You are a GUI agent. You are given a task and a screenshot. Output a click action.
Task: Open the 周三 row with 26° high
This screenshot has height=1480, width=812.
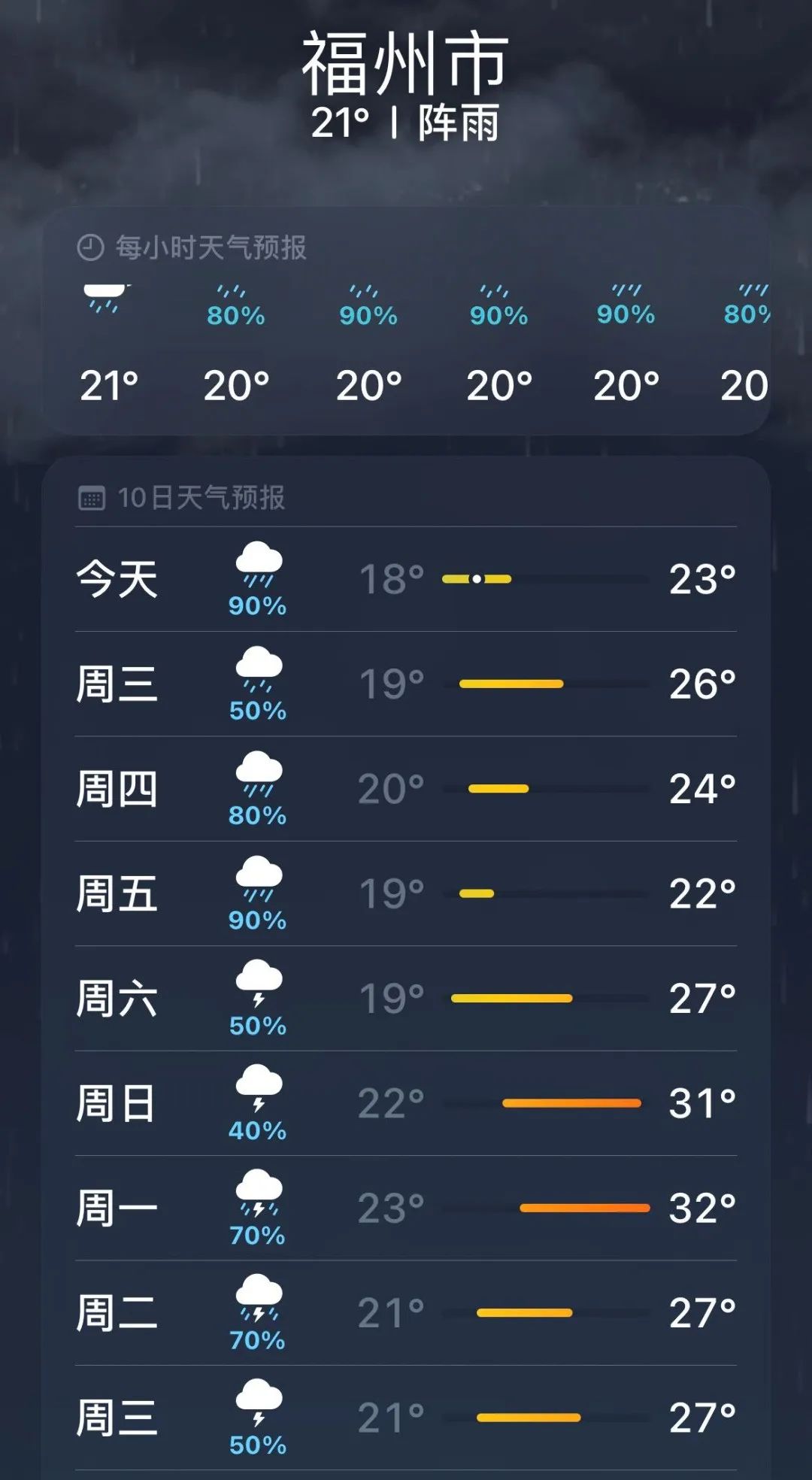(x=406, y=684)
